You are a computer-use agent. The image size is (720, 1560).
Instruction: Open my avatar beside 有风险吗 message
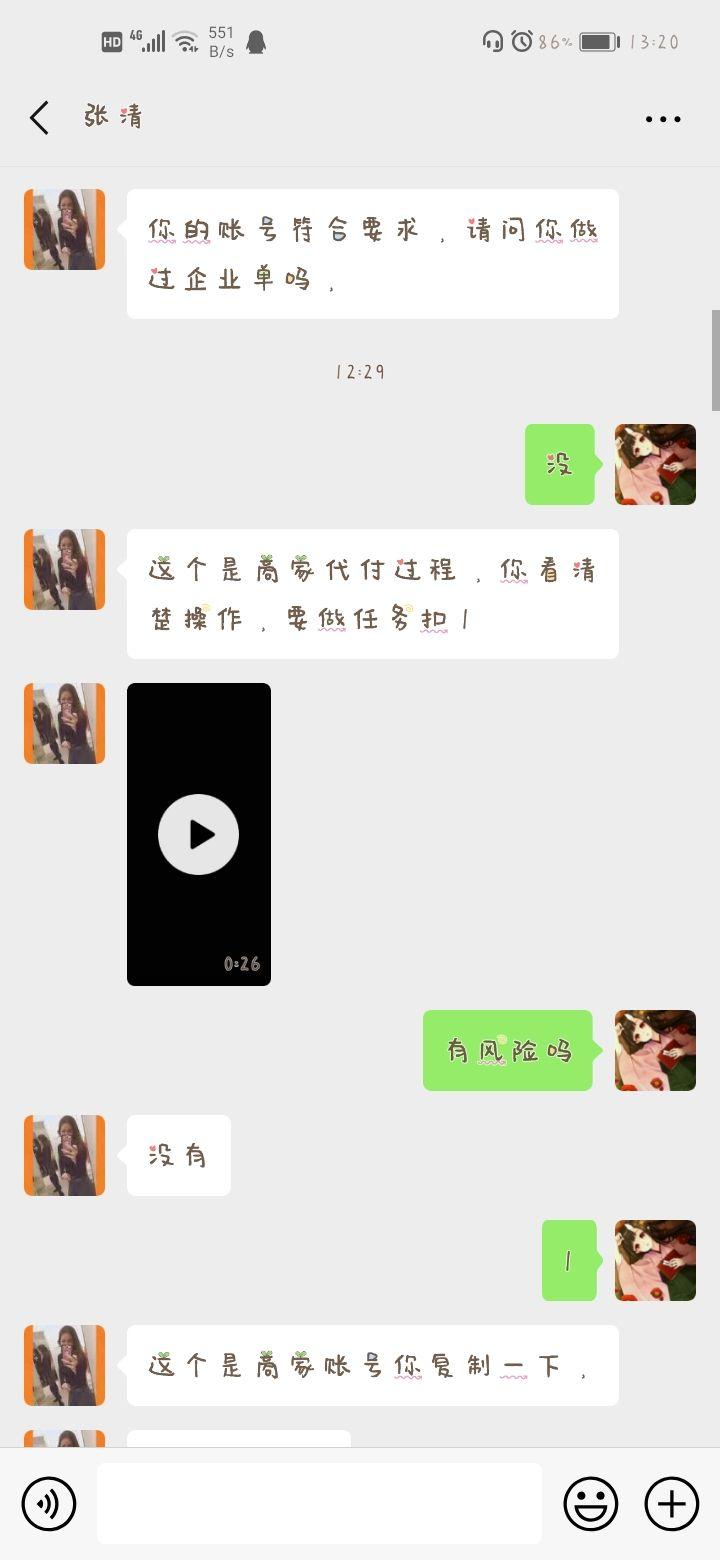point(655,1050)
